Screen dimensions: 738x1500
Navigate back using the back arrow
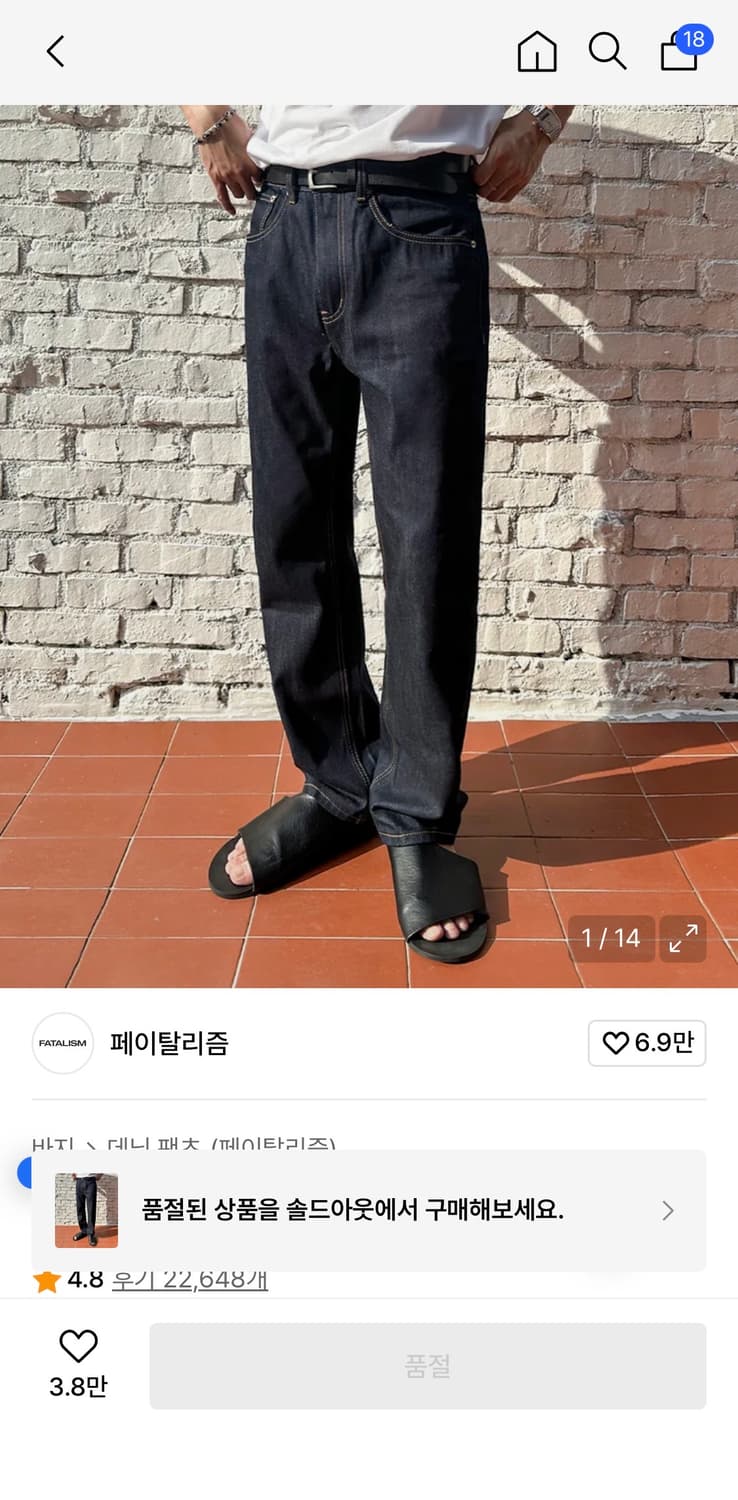point(55,51)
